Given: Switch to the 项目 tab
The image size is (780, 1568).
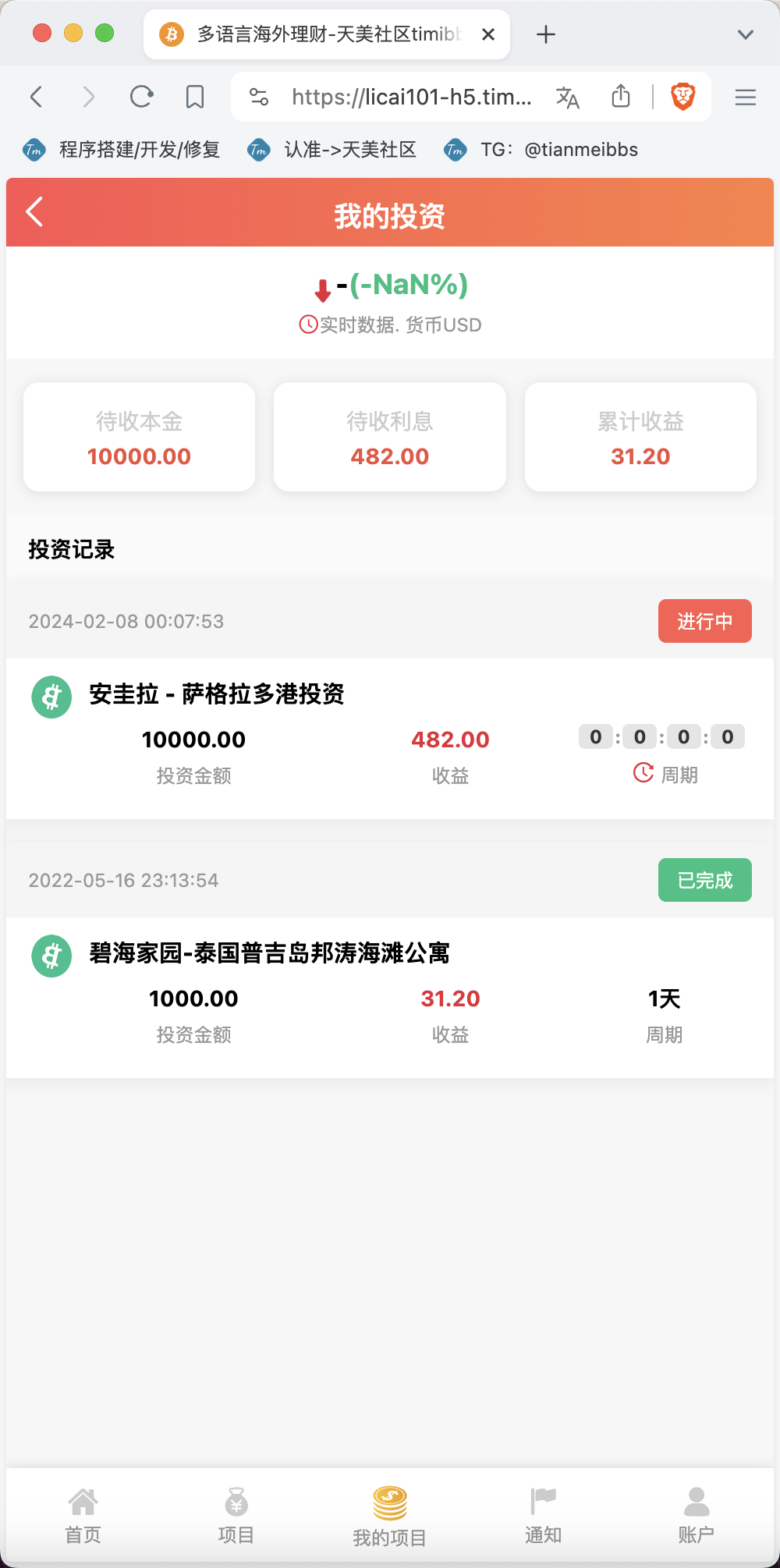Looking at the screenshot, I should tap(236, 1516).
